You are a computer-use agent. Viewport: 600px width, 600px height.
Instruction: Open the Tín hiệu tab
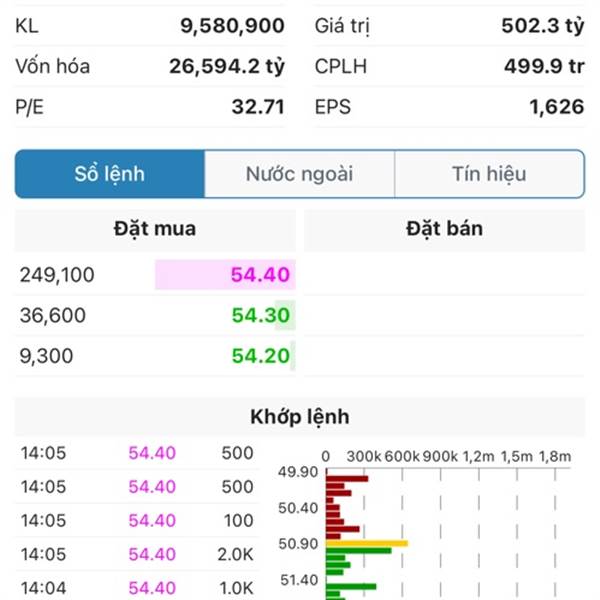[x=488, y=174]
